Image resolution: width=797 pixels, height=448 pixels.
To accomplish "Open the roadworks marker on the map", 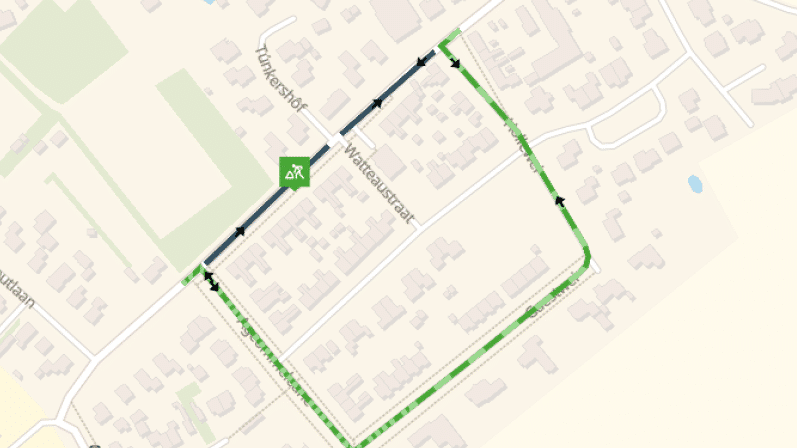I will point(294,172).
